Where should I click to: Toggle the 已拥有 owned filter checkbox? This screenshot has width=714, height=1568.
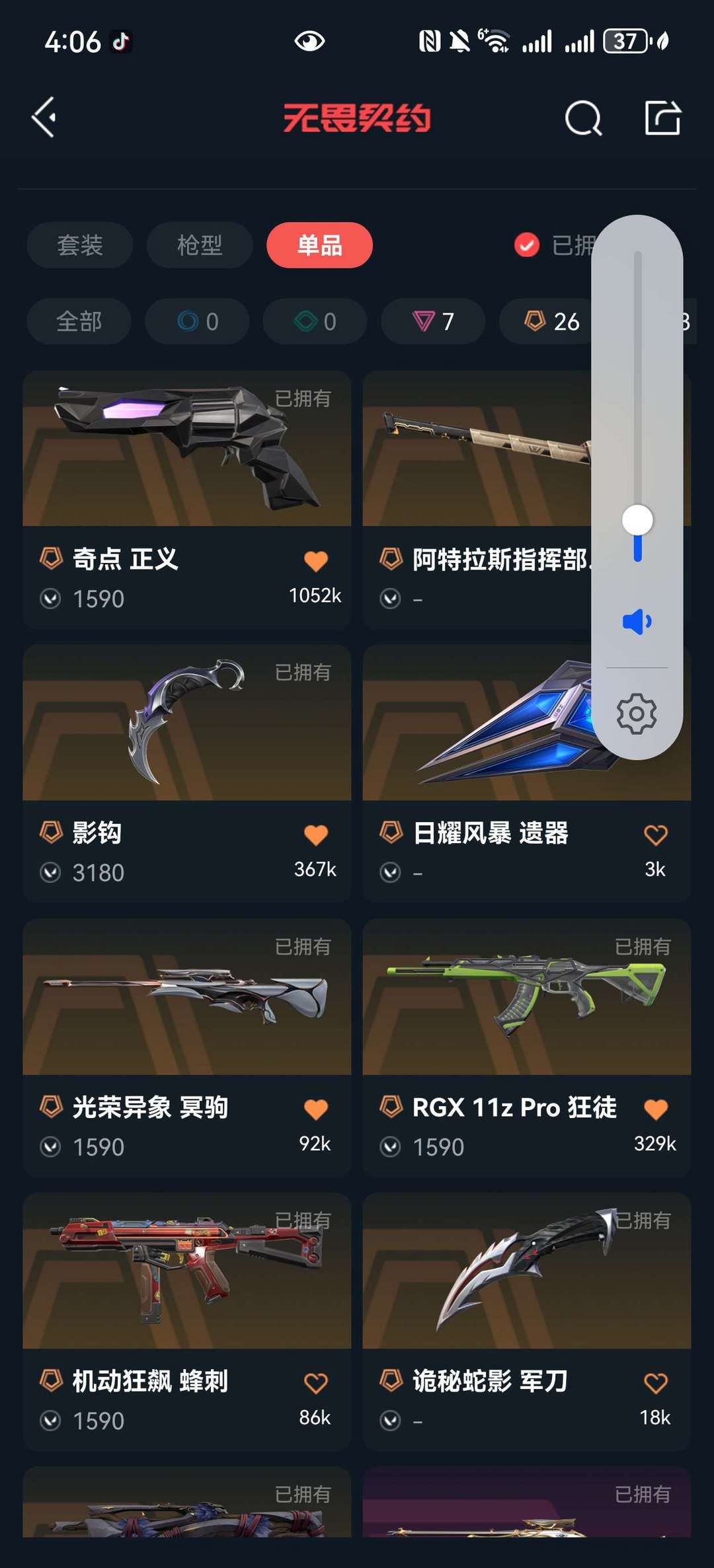pos(527,245)
